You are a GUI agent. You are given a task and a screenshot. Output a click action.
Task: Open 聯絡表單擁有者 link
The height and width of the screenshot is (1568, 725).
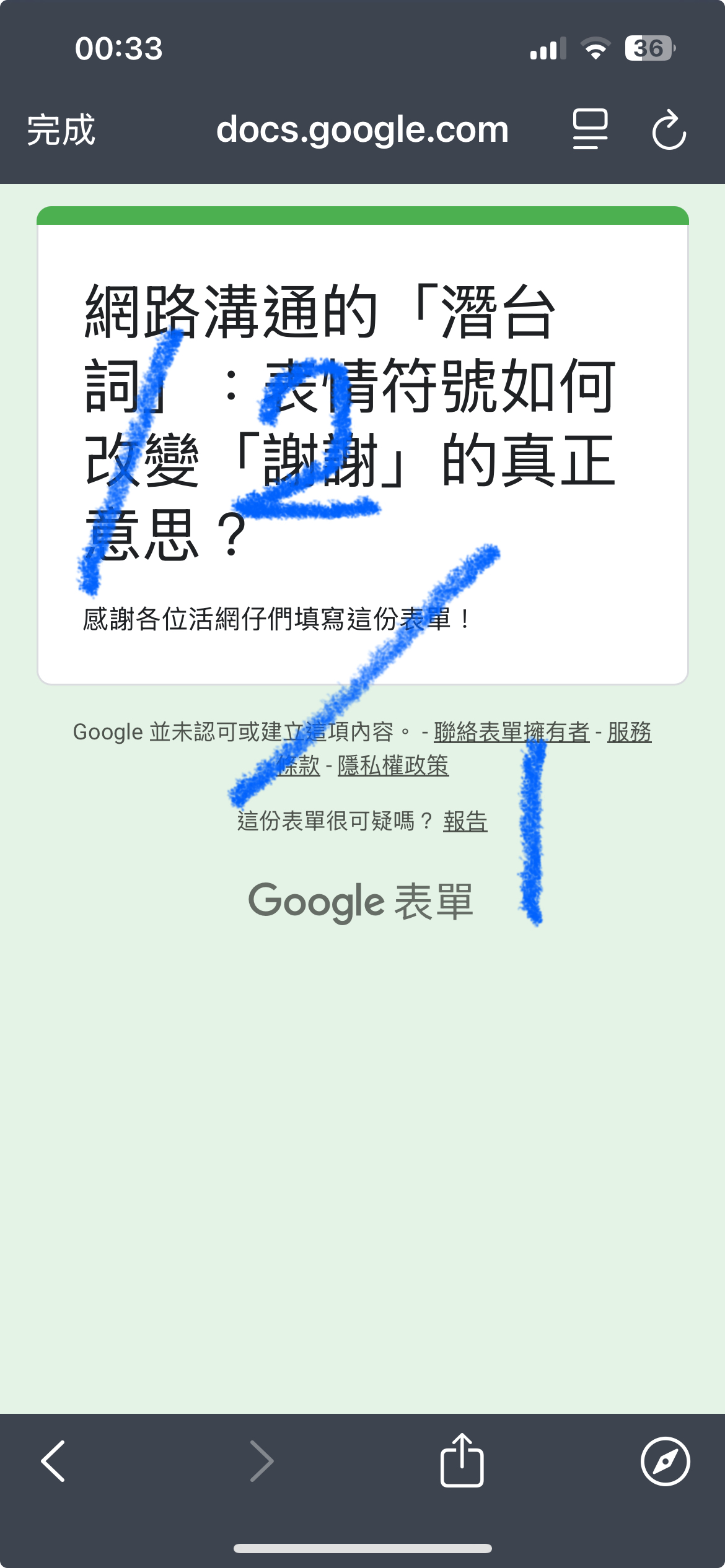coord(511,732)
